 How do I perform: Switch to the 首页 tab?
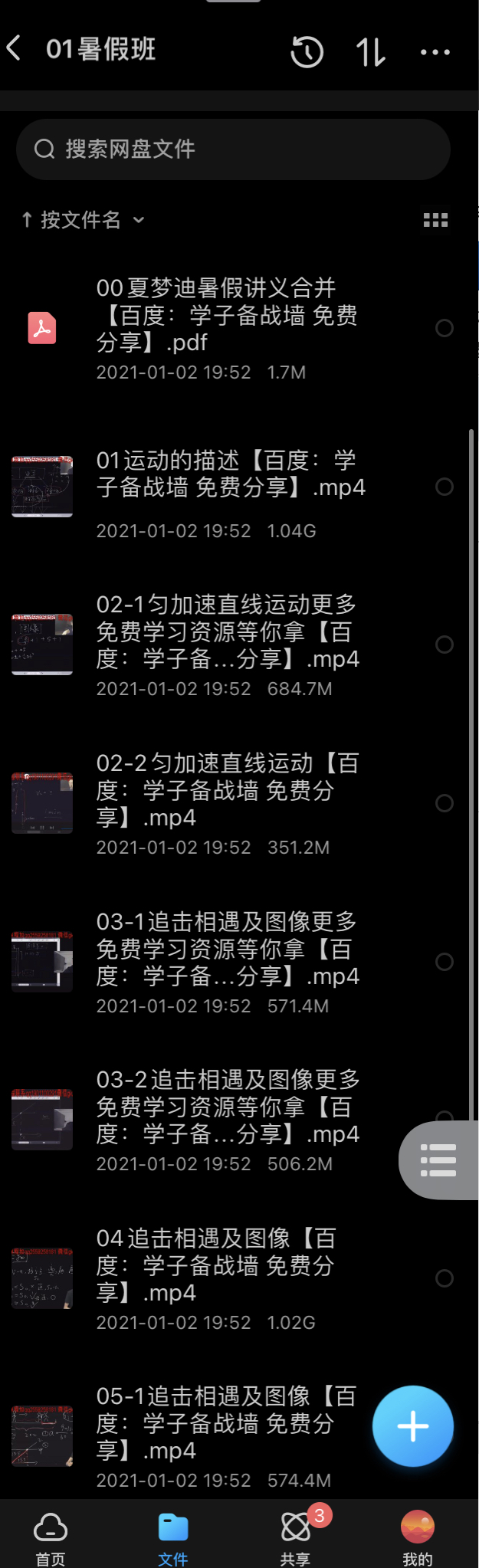51,1535
